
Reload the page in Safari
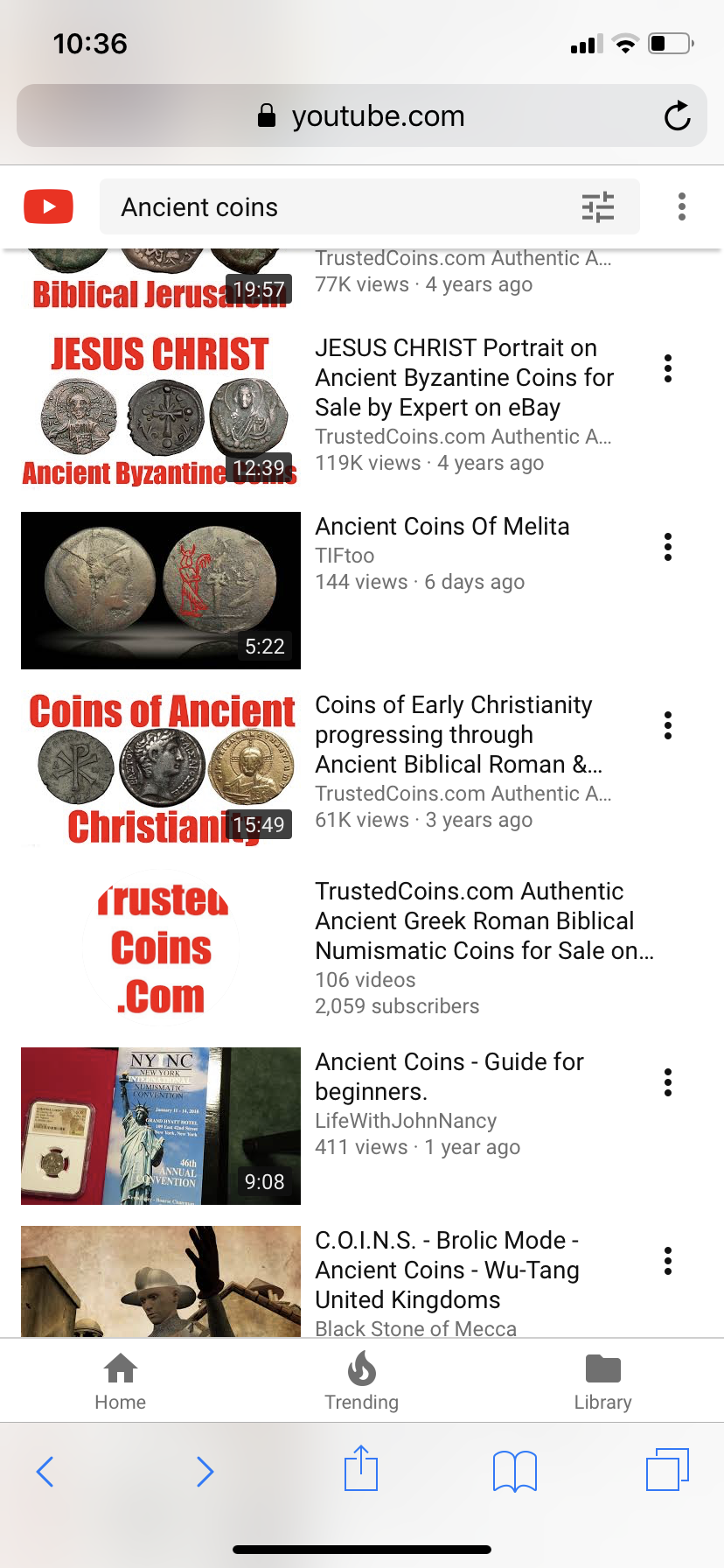(677, 115)
